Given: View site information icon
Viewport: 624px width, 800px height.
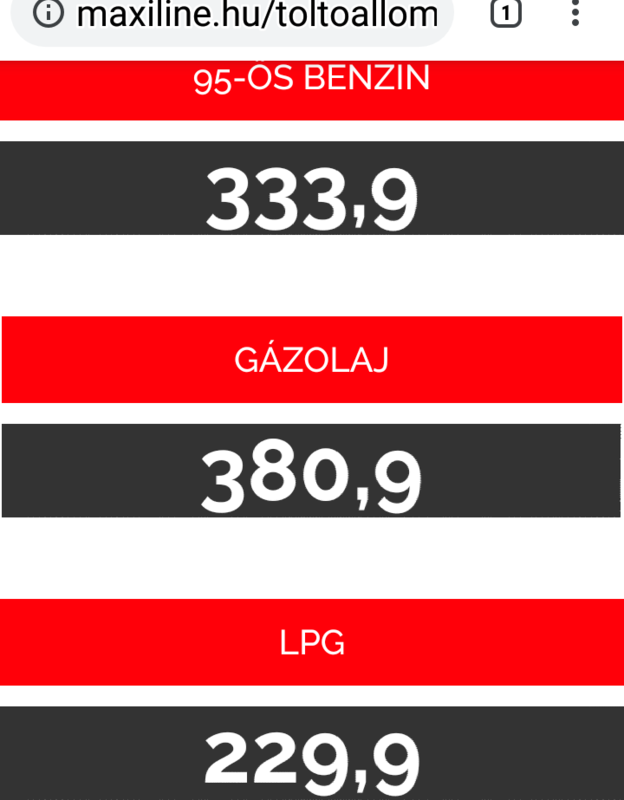Looking at the screenshot, I should coord(47,14).
